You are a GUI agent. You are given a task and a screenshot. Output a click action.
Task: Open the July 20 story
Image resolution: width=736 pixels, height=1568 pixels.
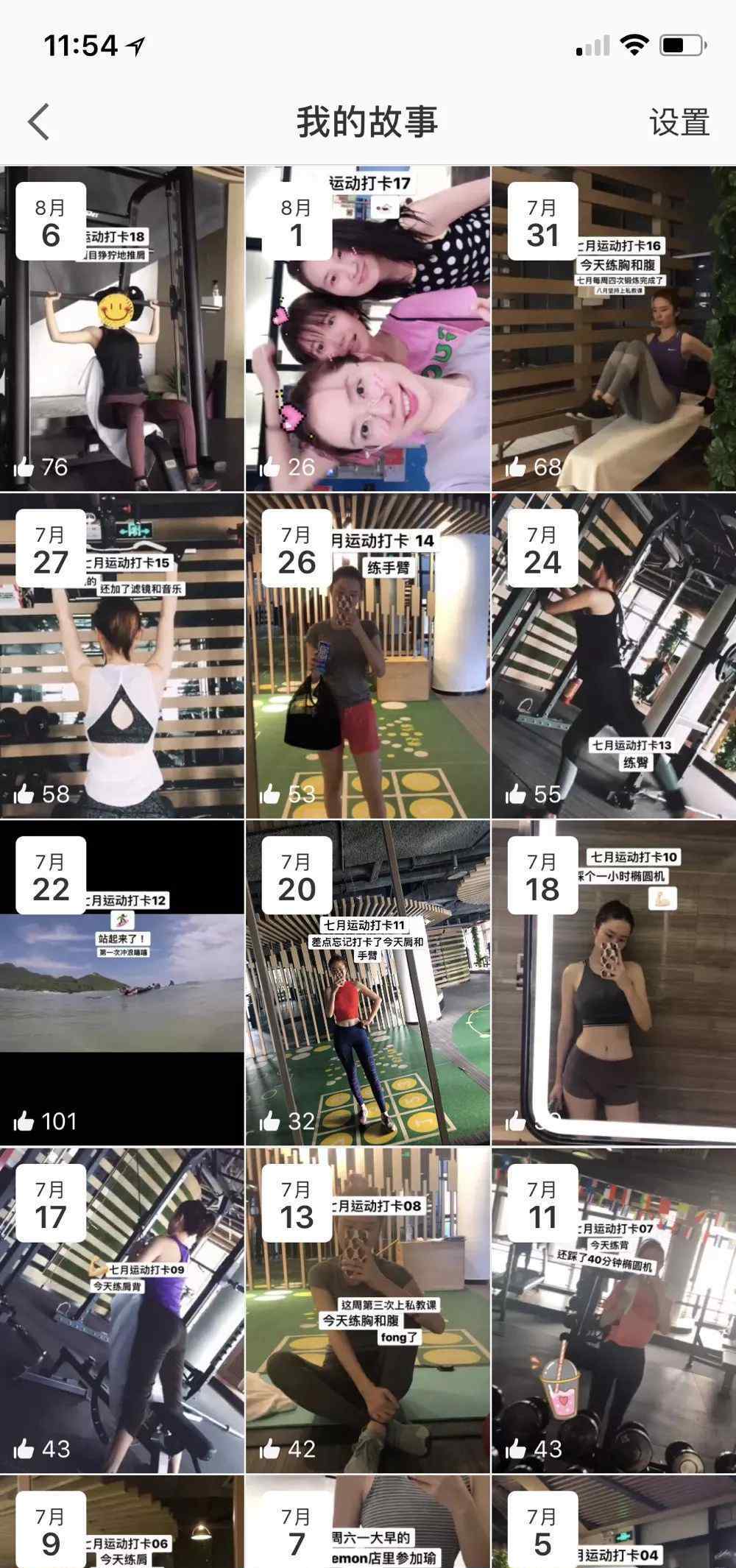click(x=367, y=983)
